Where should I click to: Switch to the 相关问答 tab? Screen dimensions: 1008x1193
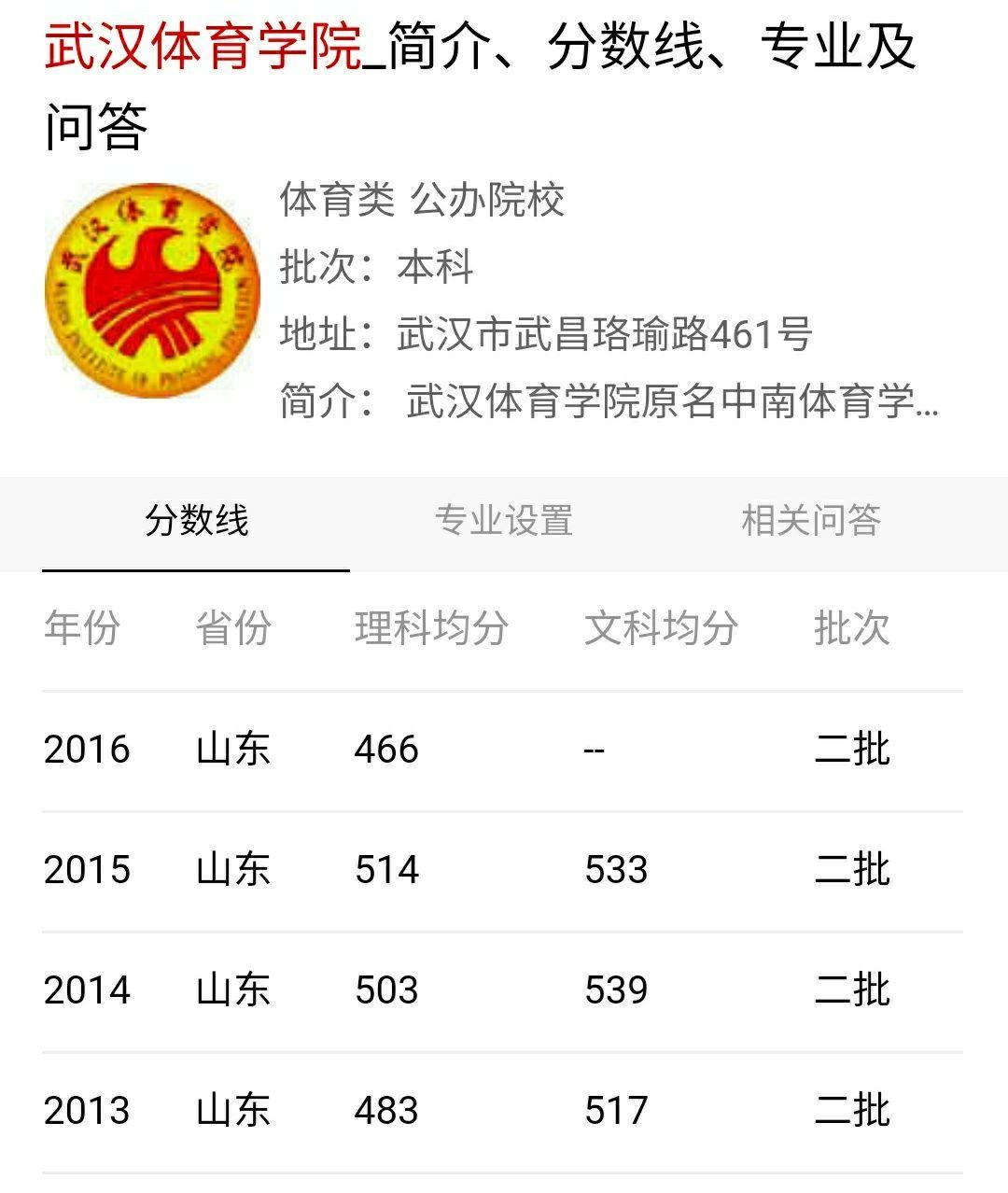(x=812, y=521)
